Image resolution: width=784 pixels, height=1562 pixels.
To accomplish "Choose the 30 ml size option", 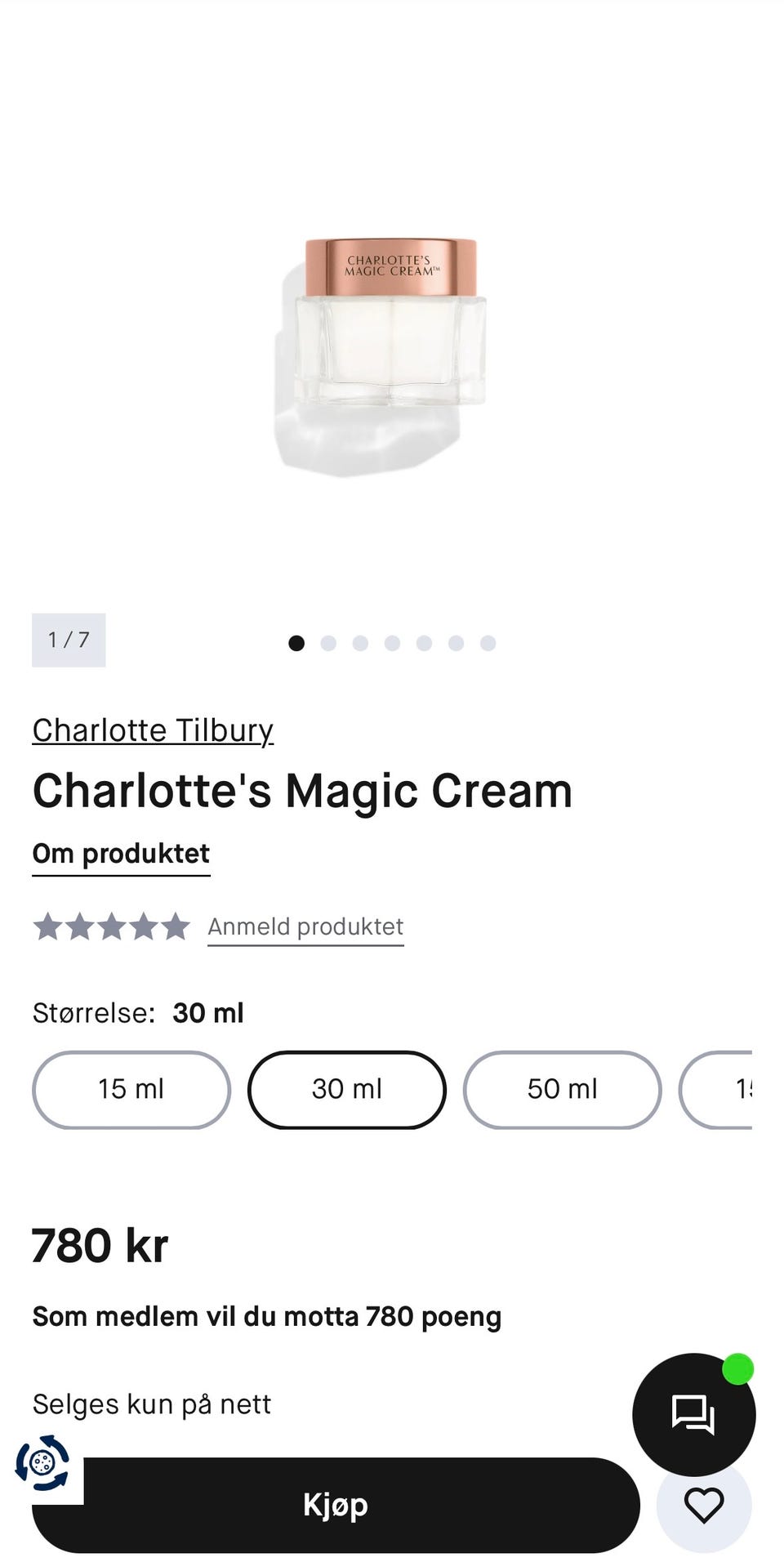I will (347, 1089).
